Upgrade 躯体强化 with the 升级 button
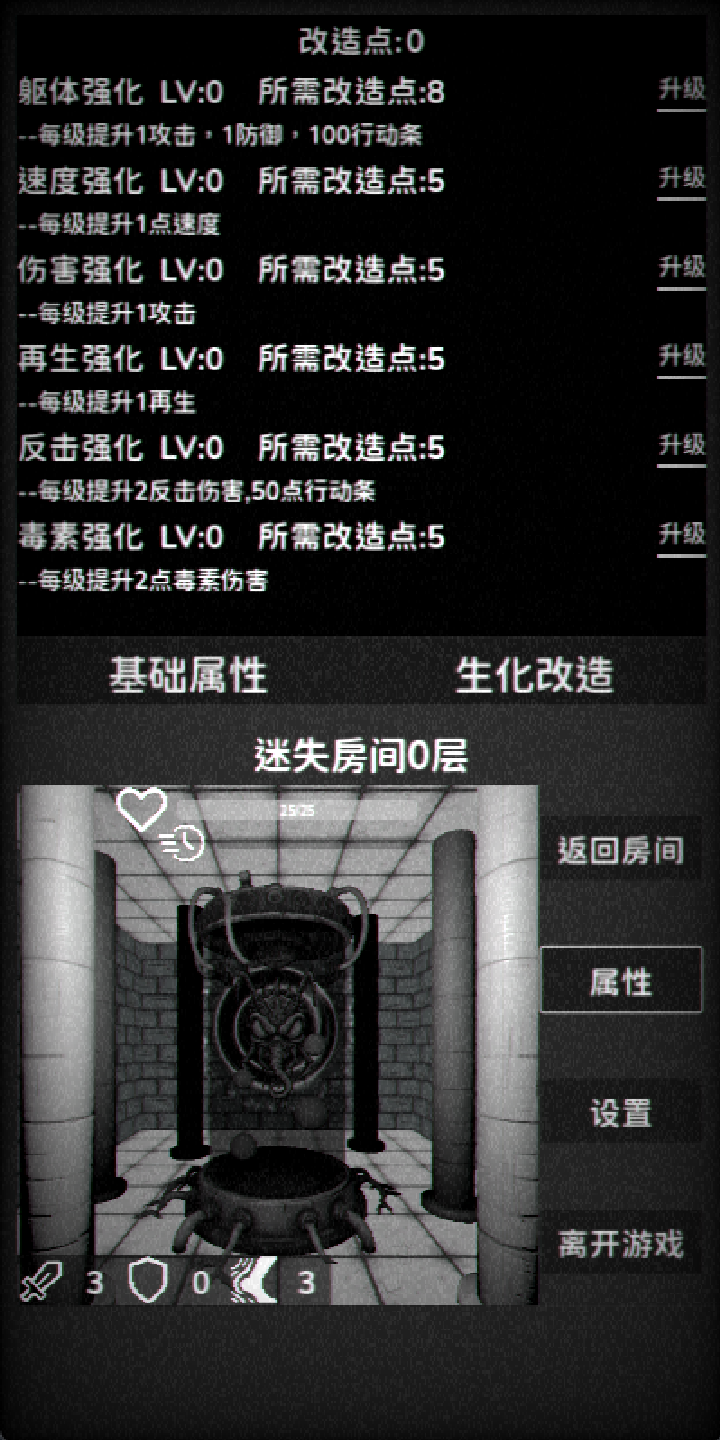This screenshot has width=720, height=1440. pyautogui.click(x=681, y=92)
